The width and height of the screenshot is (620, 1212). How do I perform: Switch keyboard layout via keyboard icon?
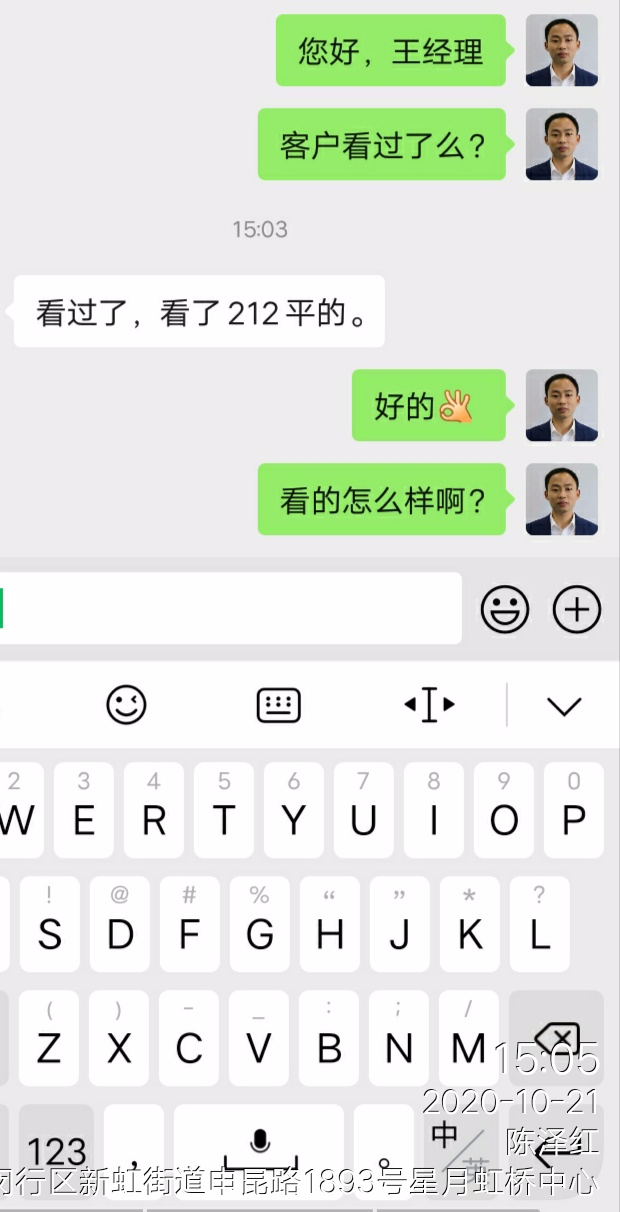coord(279,706)
